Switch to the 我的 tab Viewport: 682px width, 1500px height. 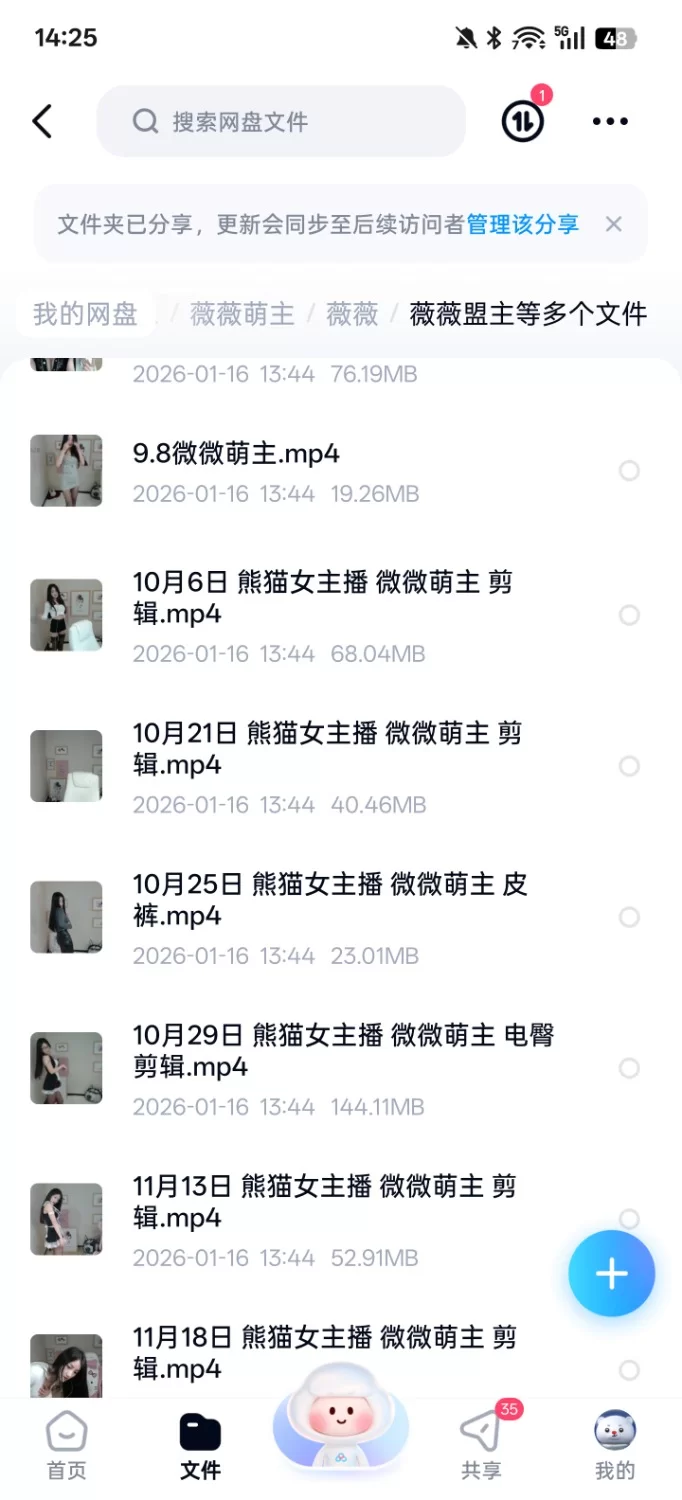(615, 1447)
